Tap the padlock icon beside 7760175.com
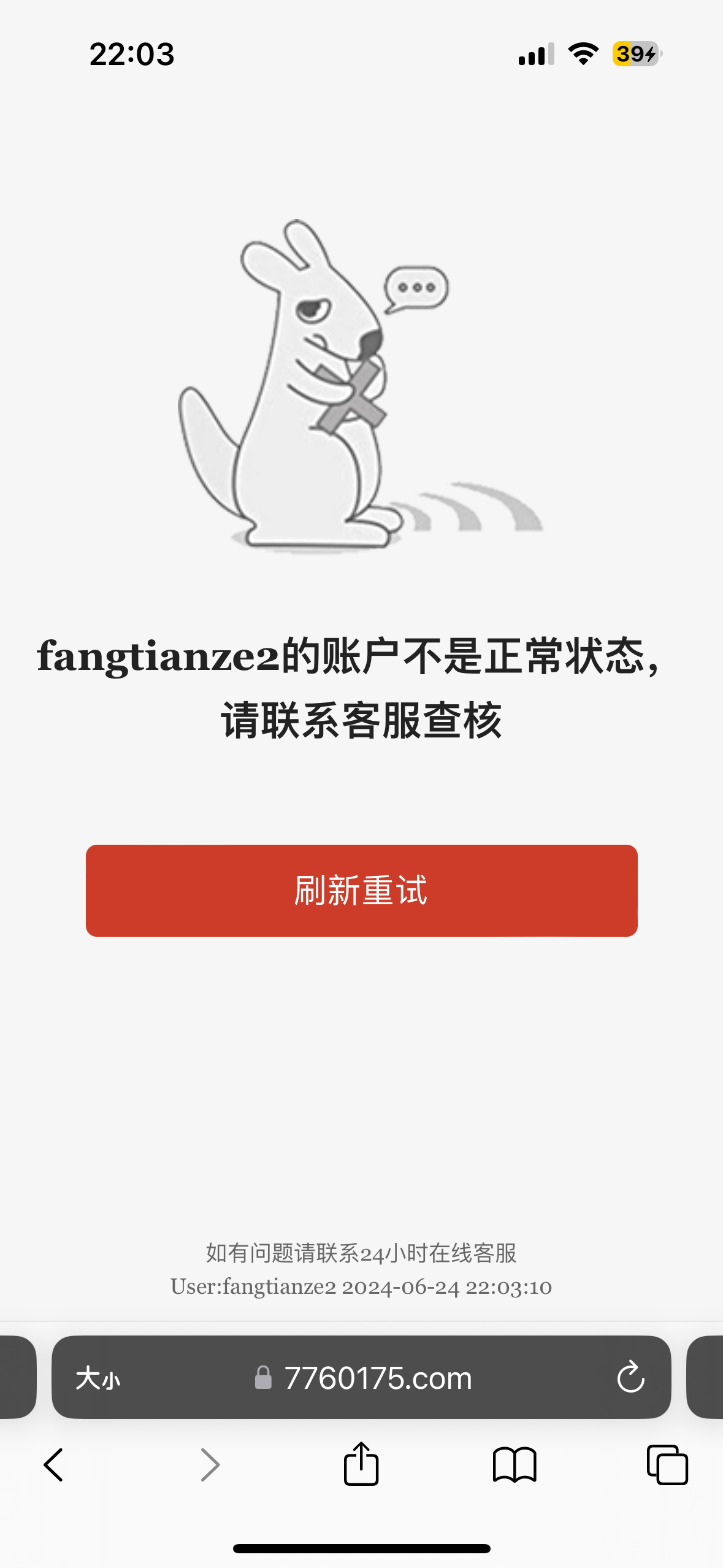The width and height of the screenshot is (723, 1568). pos(262,1376)
